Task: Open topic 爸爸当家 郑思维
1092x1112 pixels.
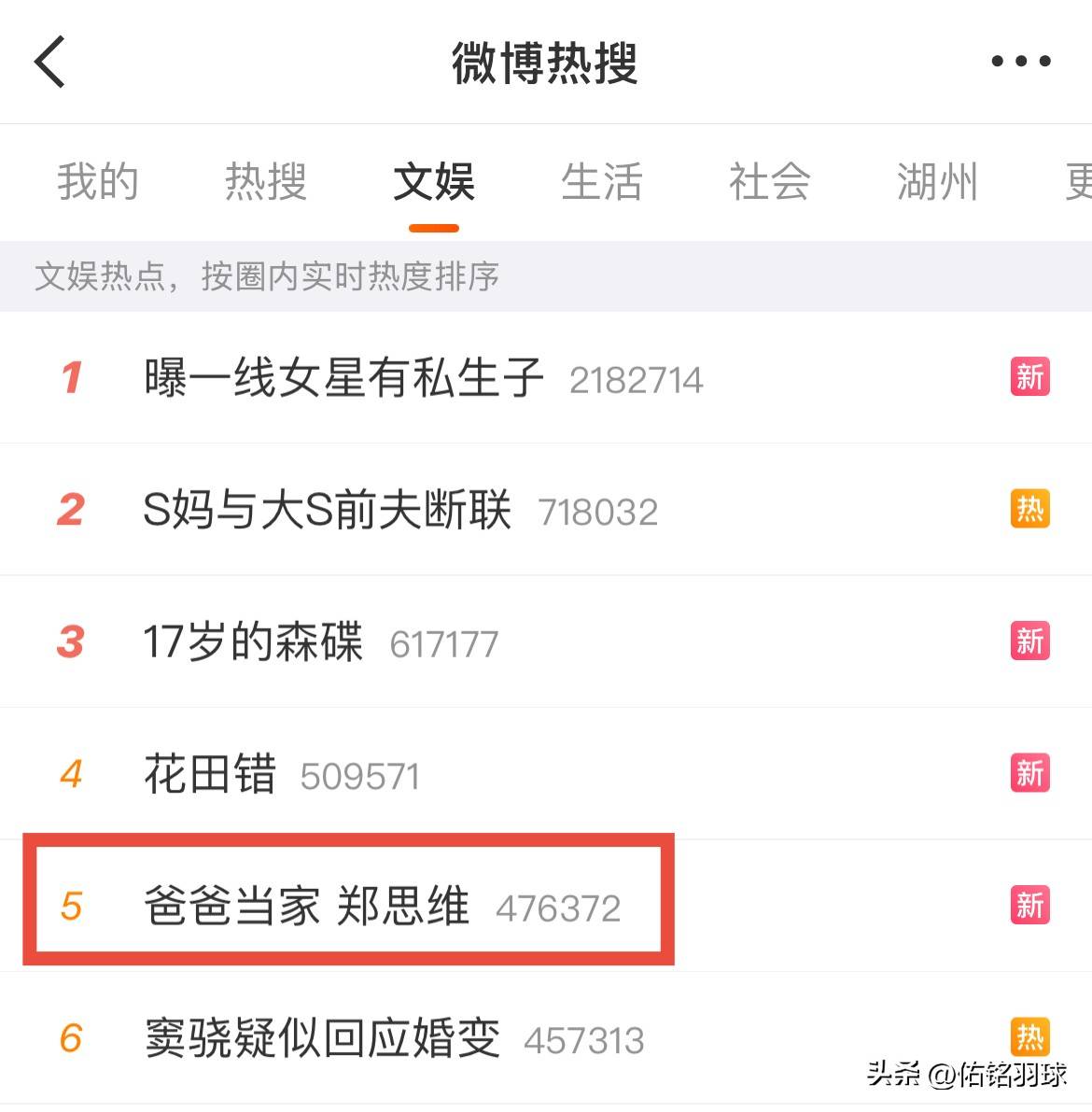Action: (x=306, y=906)
